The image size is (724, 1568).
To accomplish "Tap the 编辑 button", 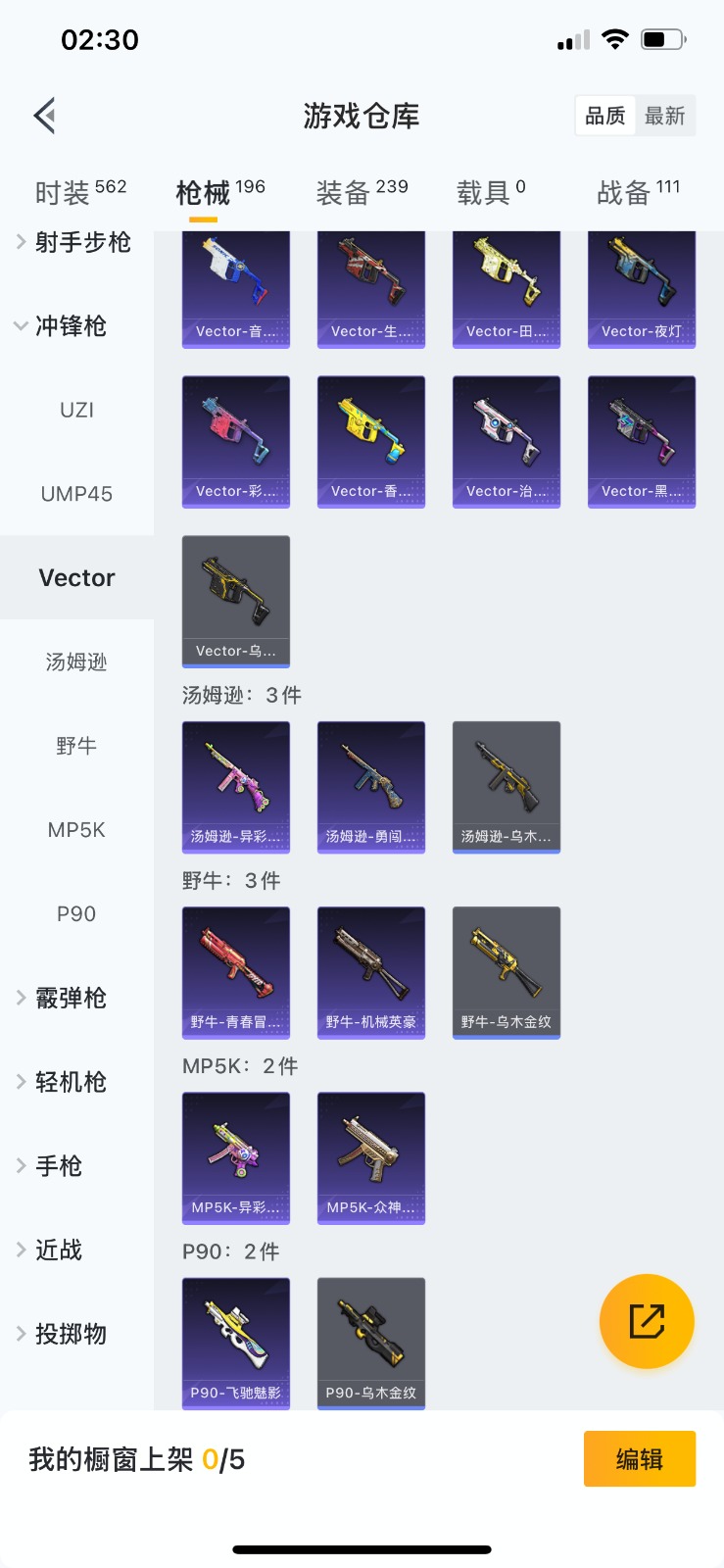I will click(640, 1459).
